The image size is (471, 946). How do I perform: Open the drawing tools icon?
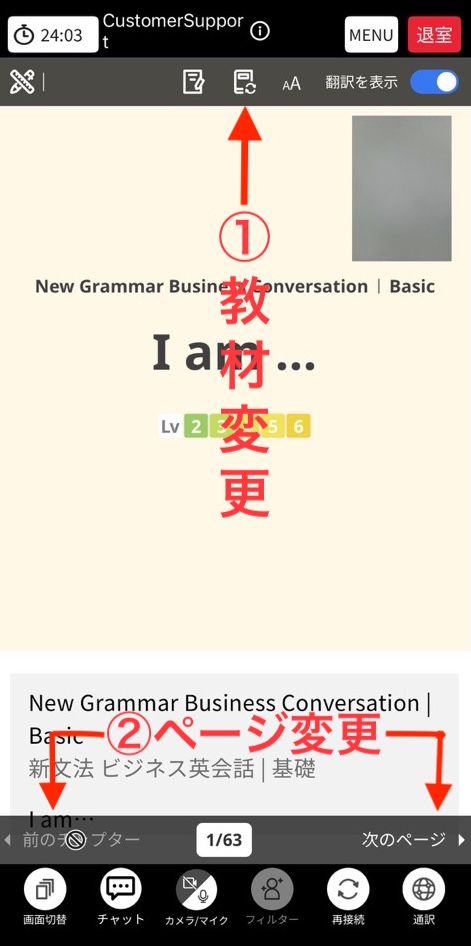pyautogui.click(x=22, y=82)
